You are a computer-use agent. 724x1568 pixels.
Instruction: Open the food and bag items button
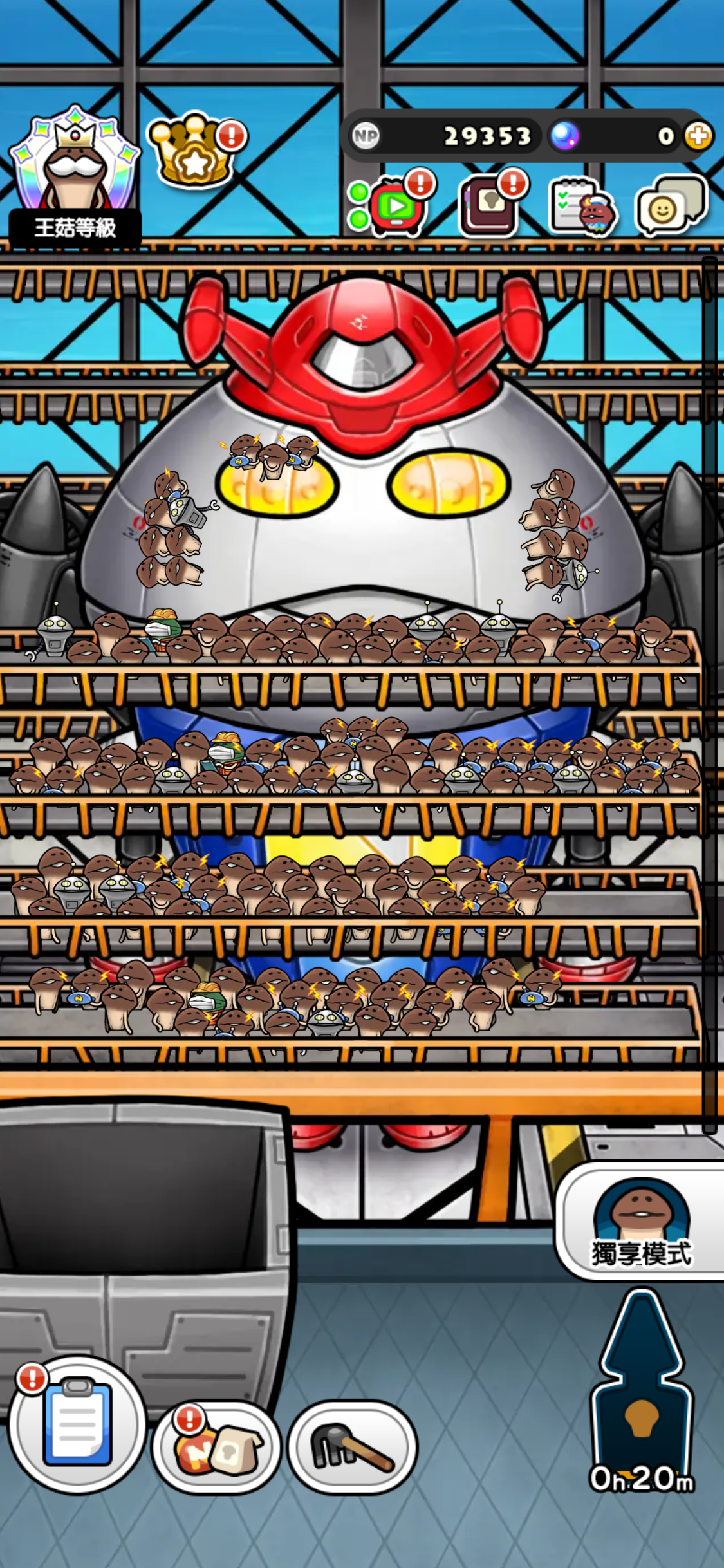pos(217,1448)
